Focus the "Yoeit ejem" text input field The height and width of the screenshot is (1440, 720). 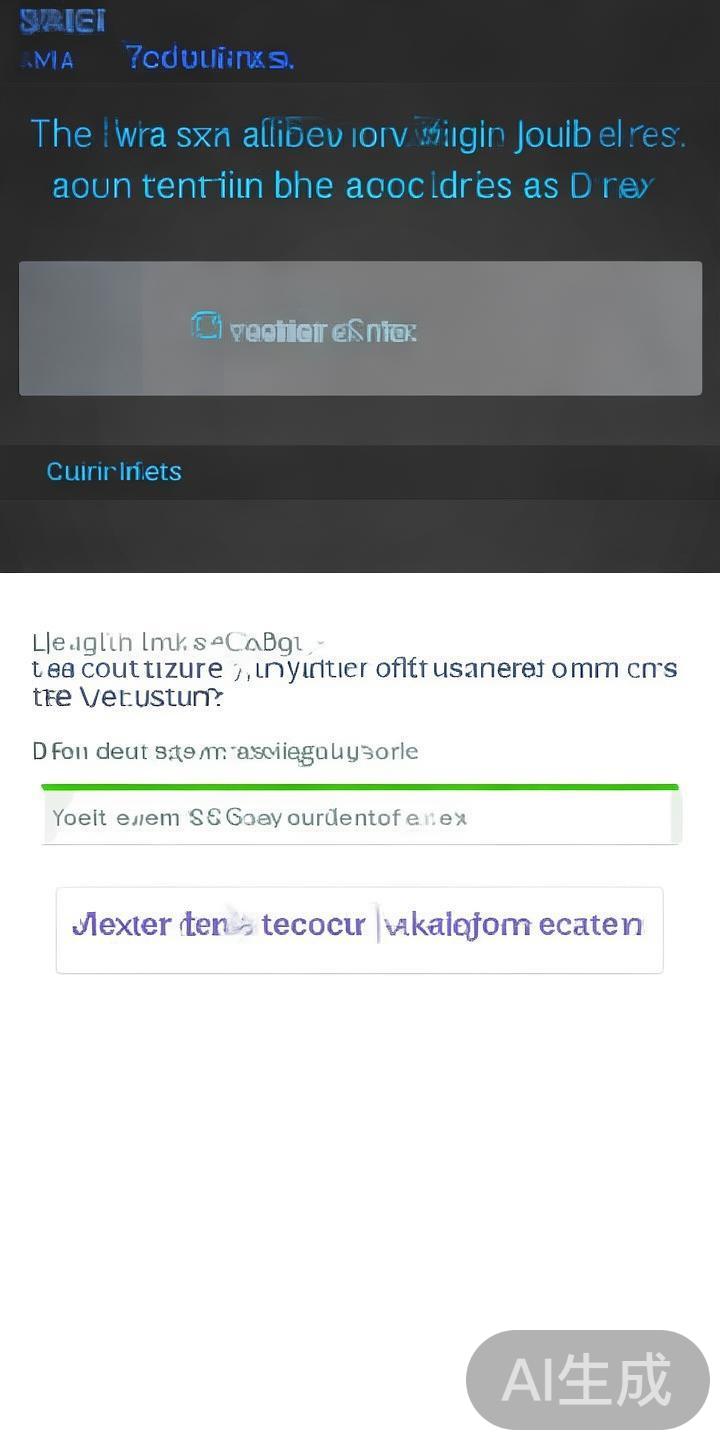[359, 817]
